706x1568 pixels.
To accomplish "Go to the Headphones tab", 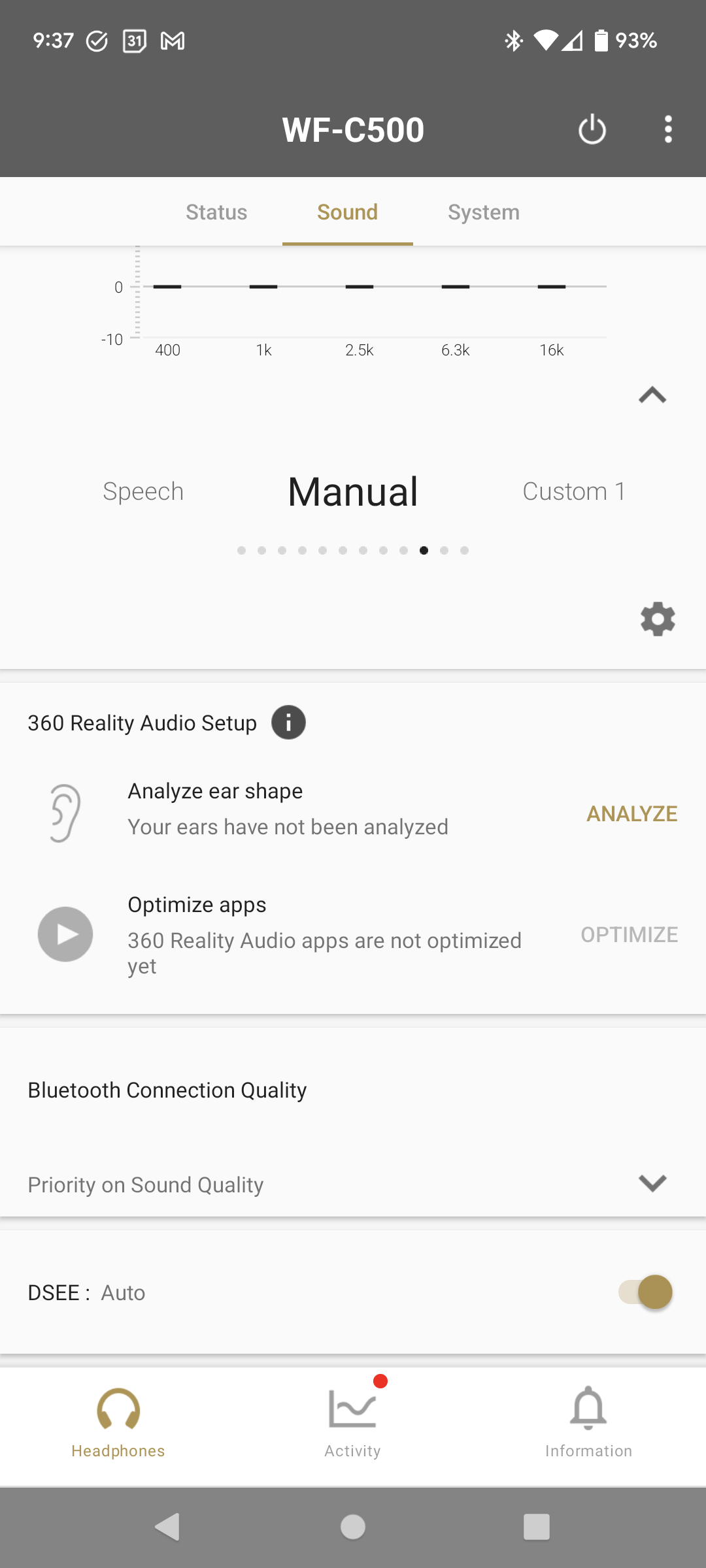I will tap(118, 1423).
